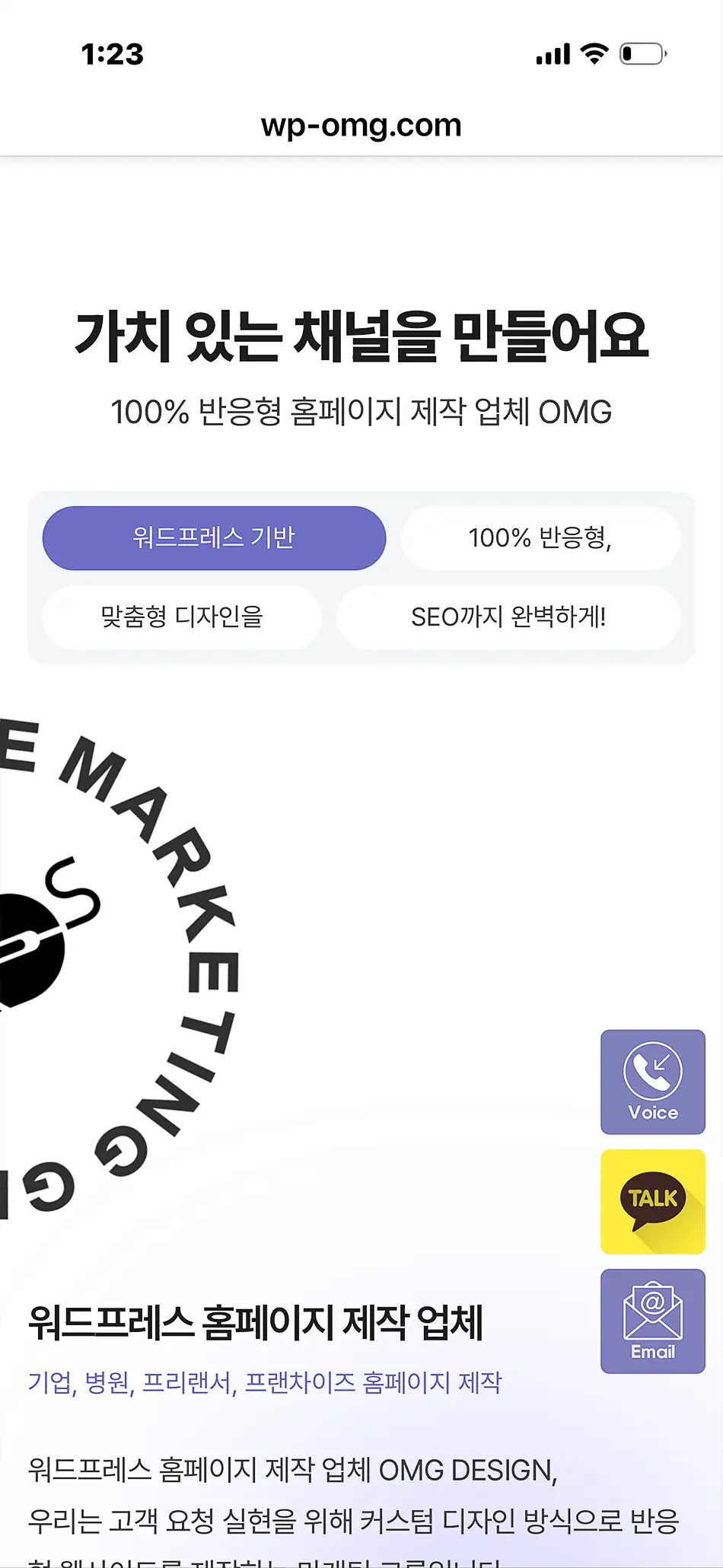Tap the SEO까지 완벽하게! pill
The height and width of the screenshot is (1568, 723).
click(x=508, y=617)
